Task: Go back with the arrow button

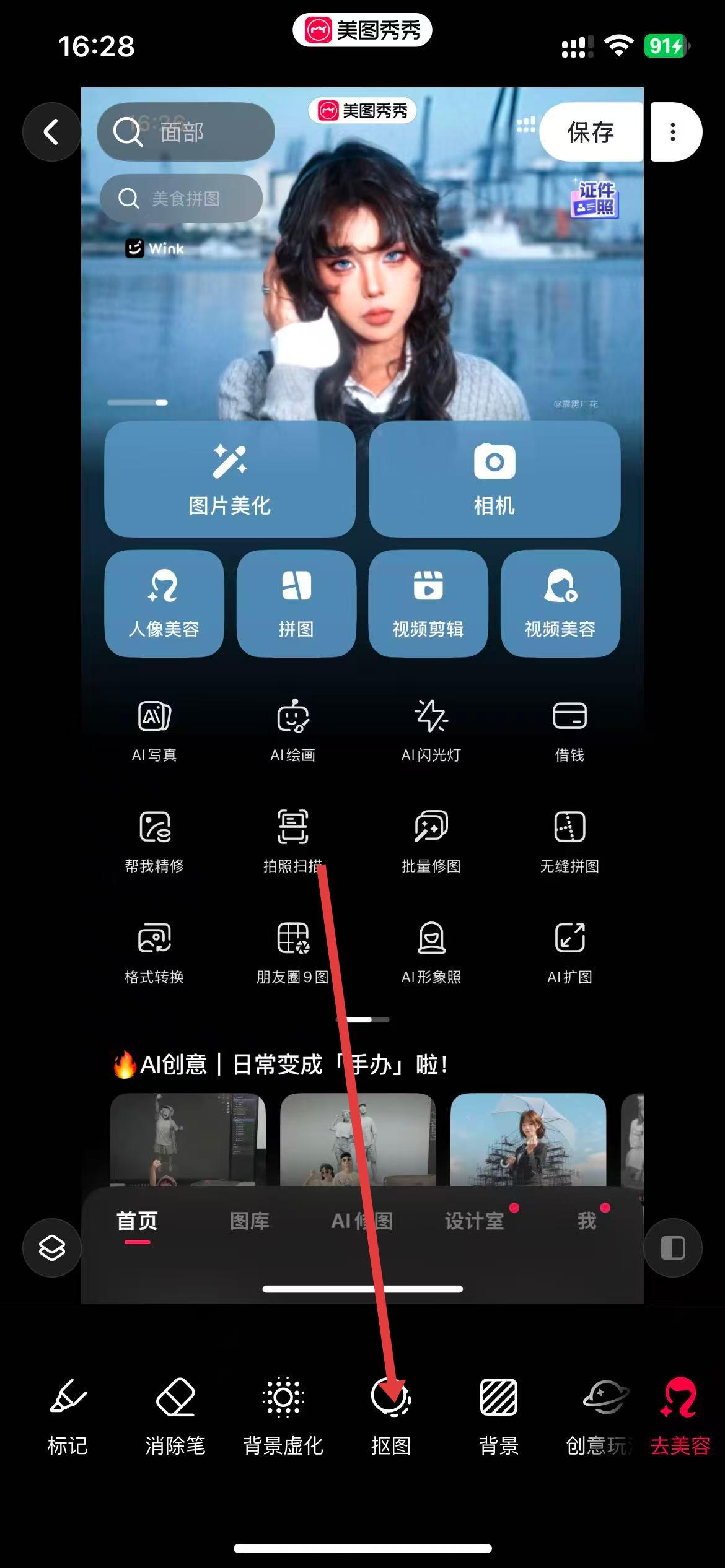Action: click(51, 132)
